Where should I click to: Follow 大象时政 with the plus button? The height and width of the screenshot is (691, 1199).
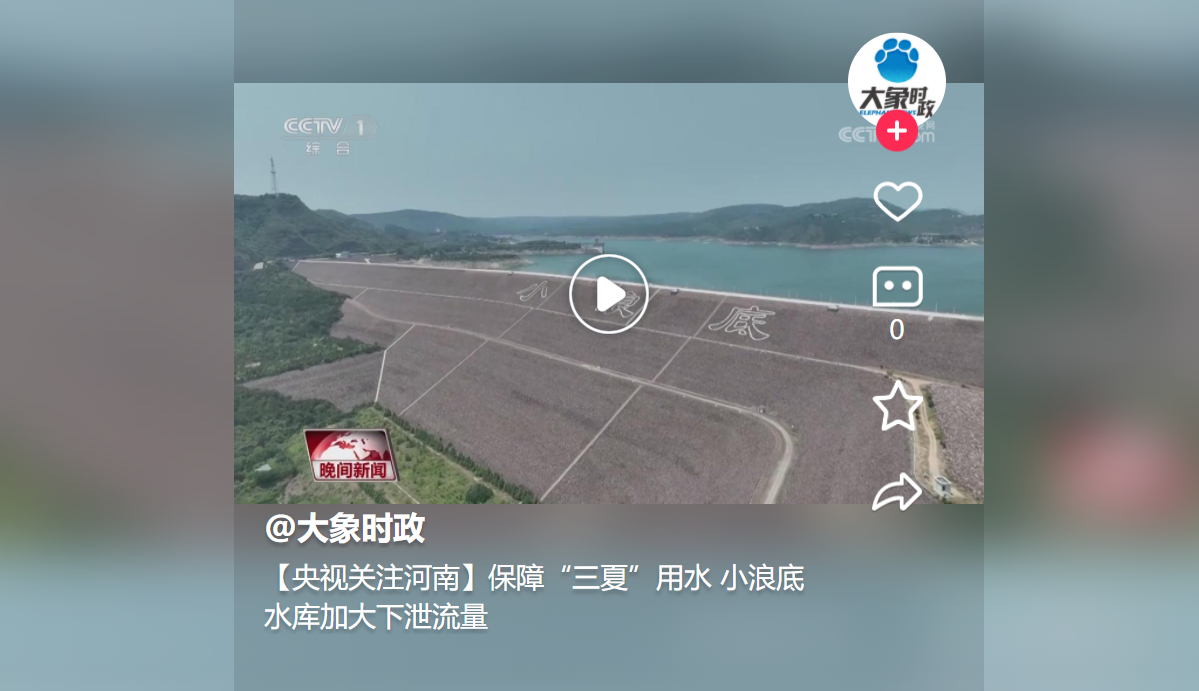(897, 131)
